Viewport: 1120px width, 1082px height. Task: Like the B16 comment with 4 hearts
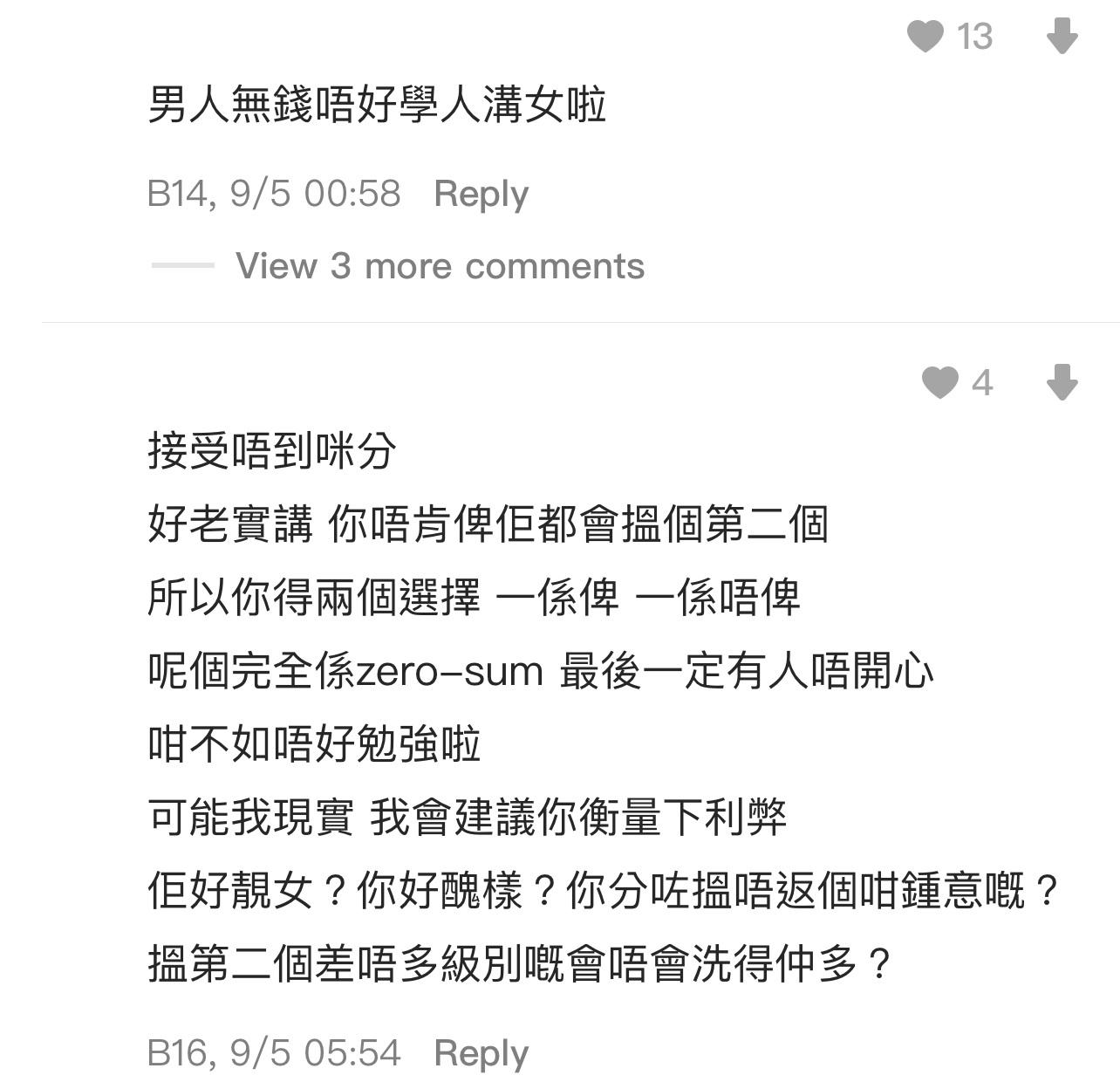939,382
